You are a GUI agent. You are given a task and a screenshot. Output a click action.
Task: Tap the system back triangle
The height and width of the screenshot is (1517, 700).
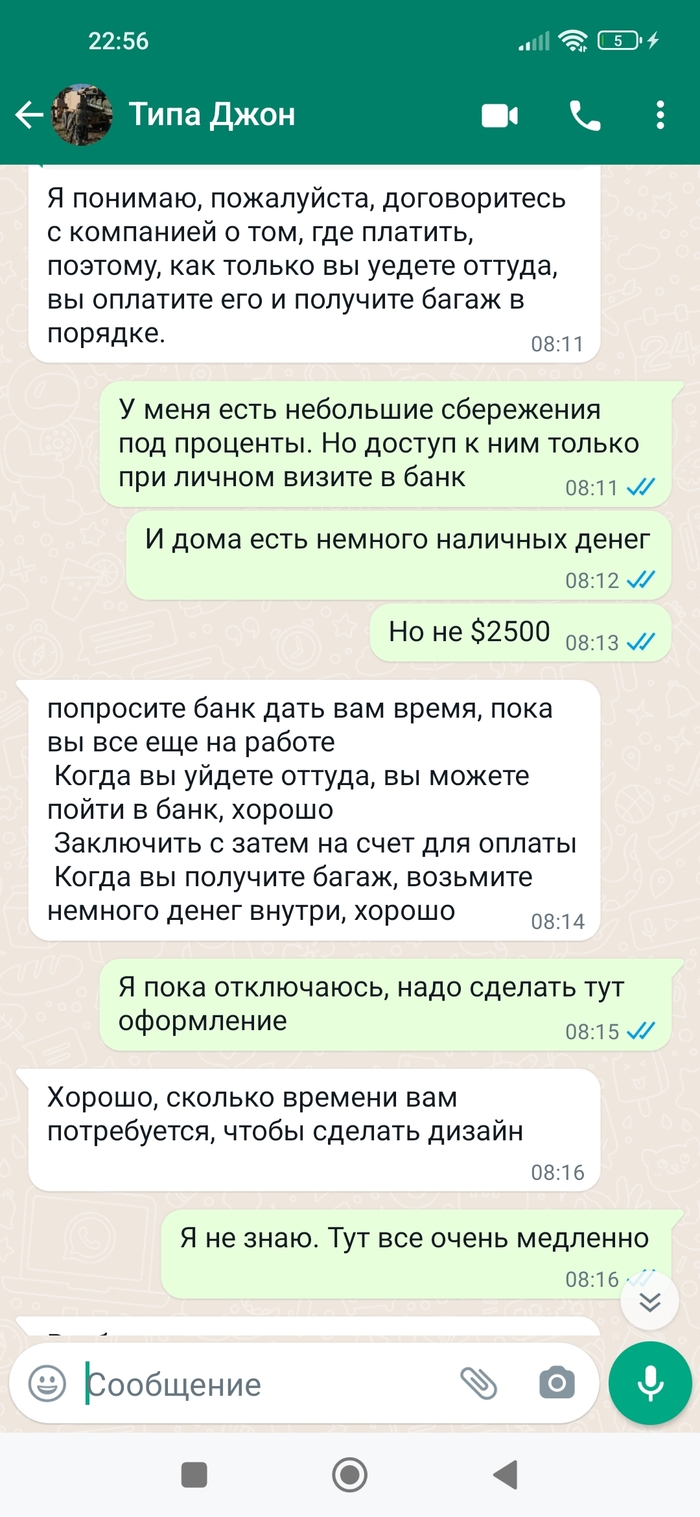coord(505,1474)
